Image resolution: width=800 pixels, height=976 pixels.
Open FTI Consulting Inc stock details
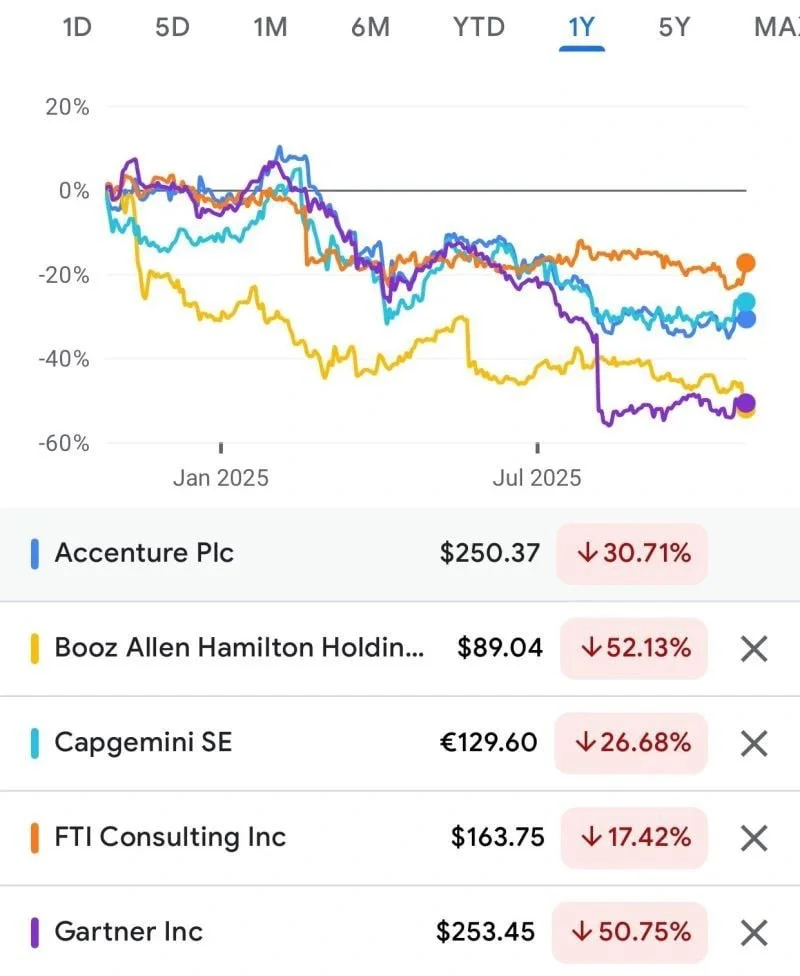coord(240,837)
